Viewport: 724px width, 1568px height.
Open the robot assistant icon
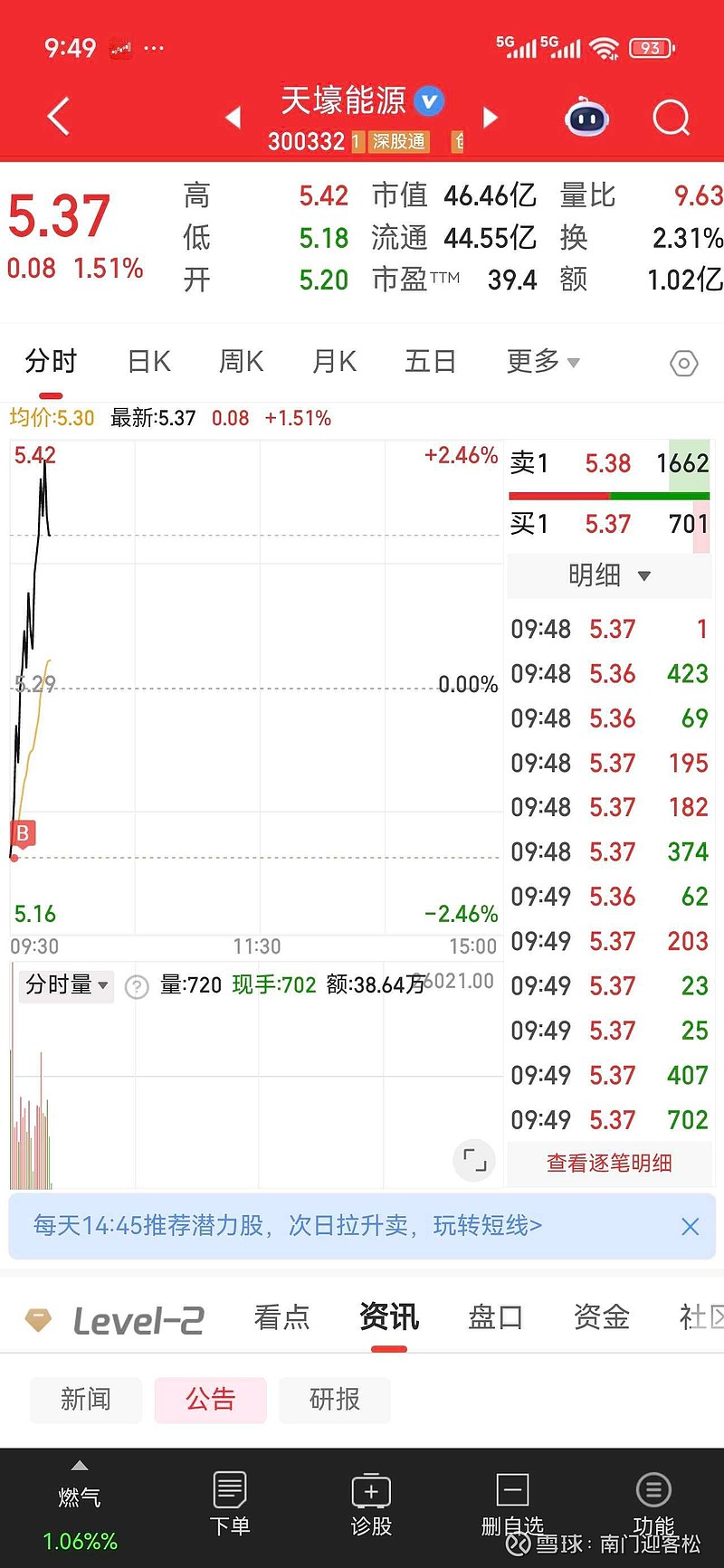(586, 117)
